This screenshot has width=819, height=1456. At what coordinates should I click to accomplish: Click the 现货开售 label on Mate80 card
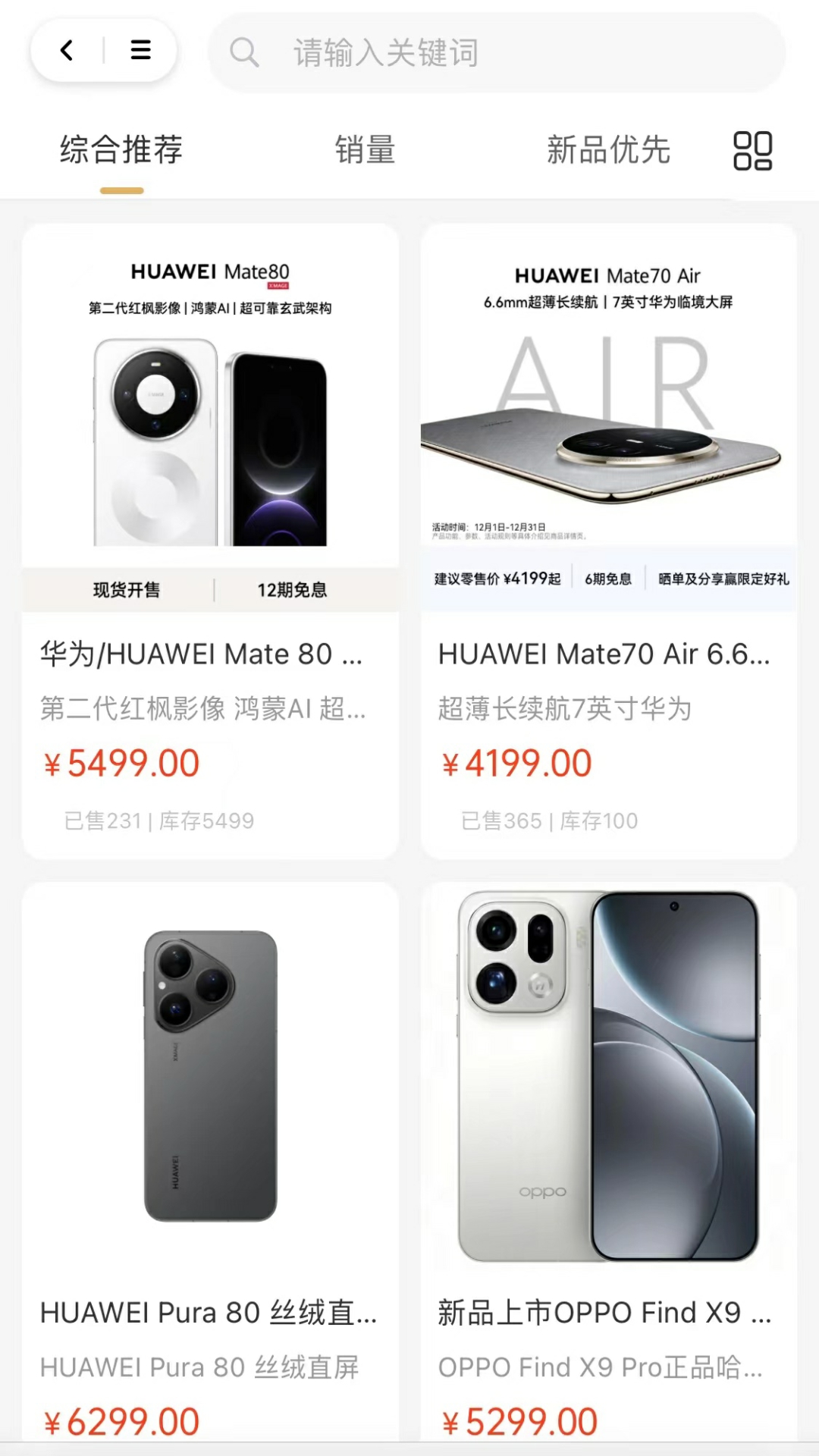coord(127,591)
